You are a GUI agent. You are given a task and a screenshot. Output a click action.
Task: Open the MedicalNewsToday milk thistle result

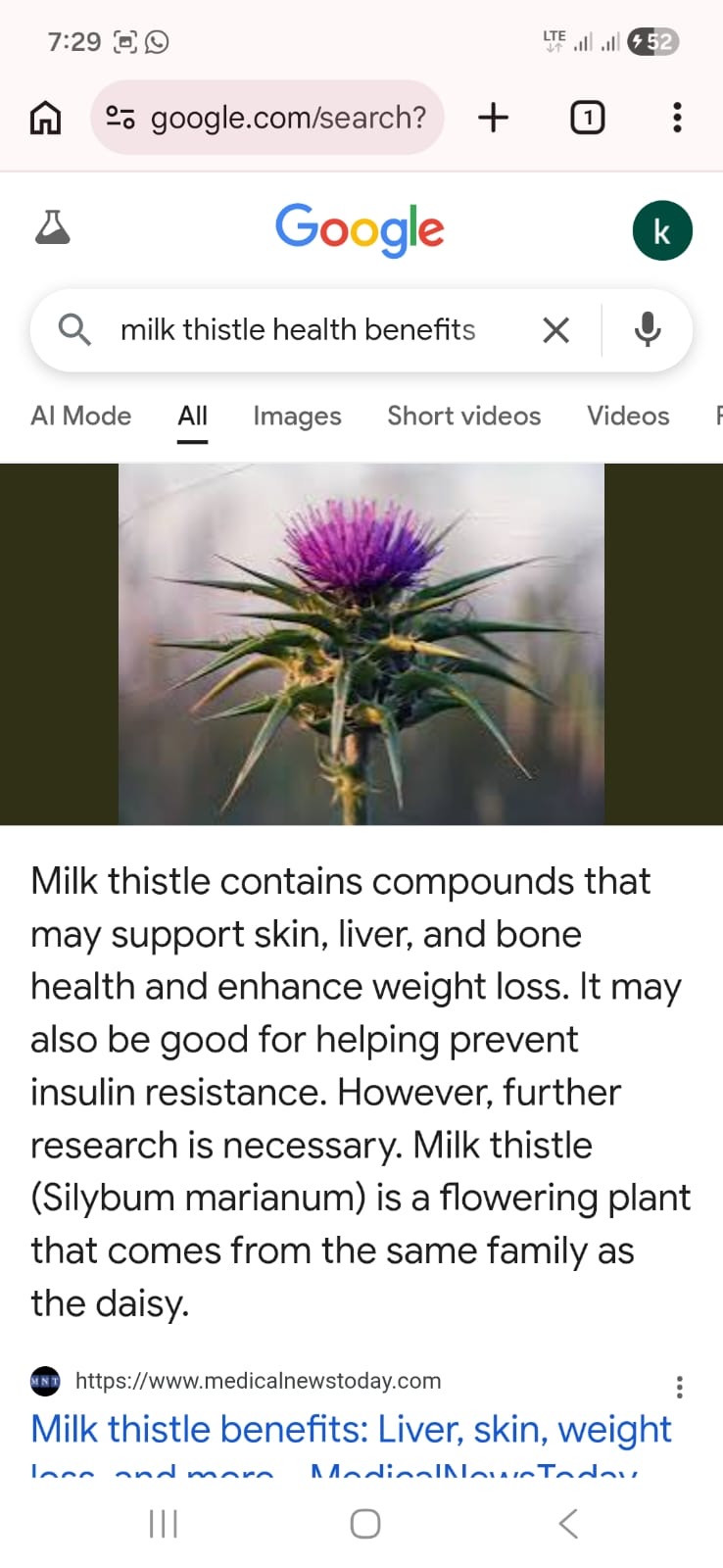click(x=351, y=1431)
